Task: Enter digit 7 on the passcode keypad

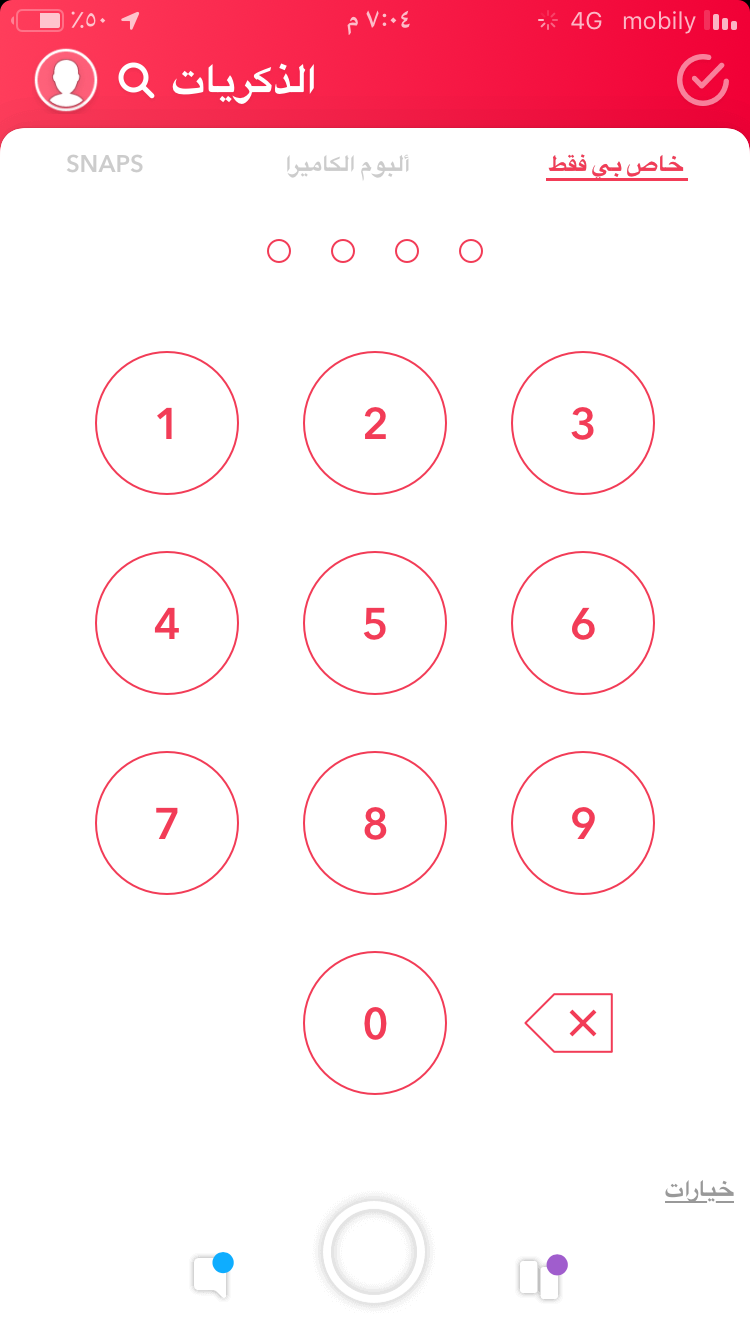Action: click(167, 823)
